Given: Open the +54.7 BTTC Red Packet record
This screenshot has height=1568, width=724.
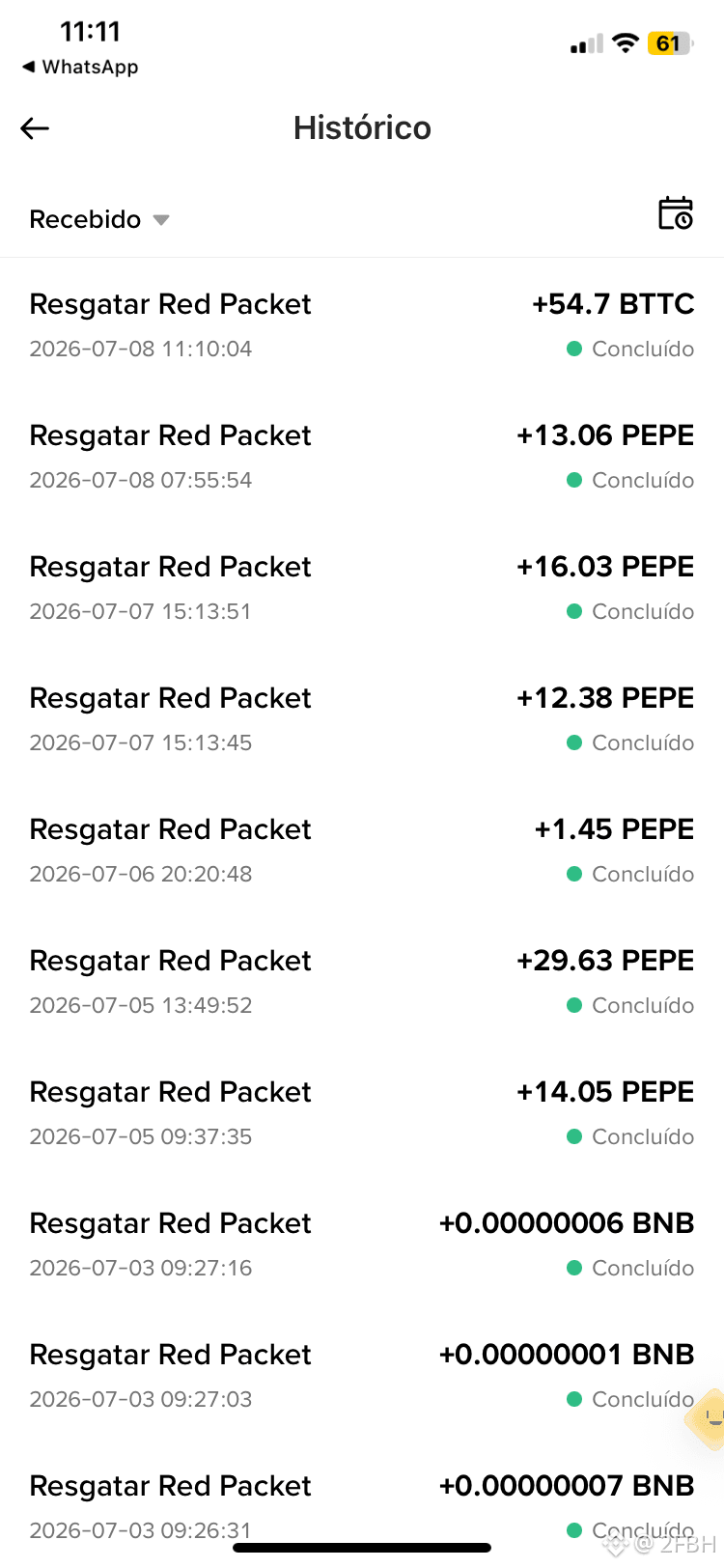Looking at the screenshot, I should (362, 324).
